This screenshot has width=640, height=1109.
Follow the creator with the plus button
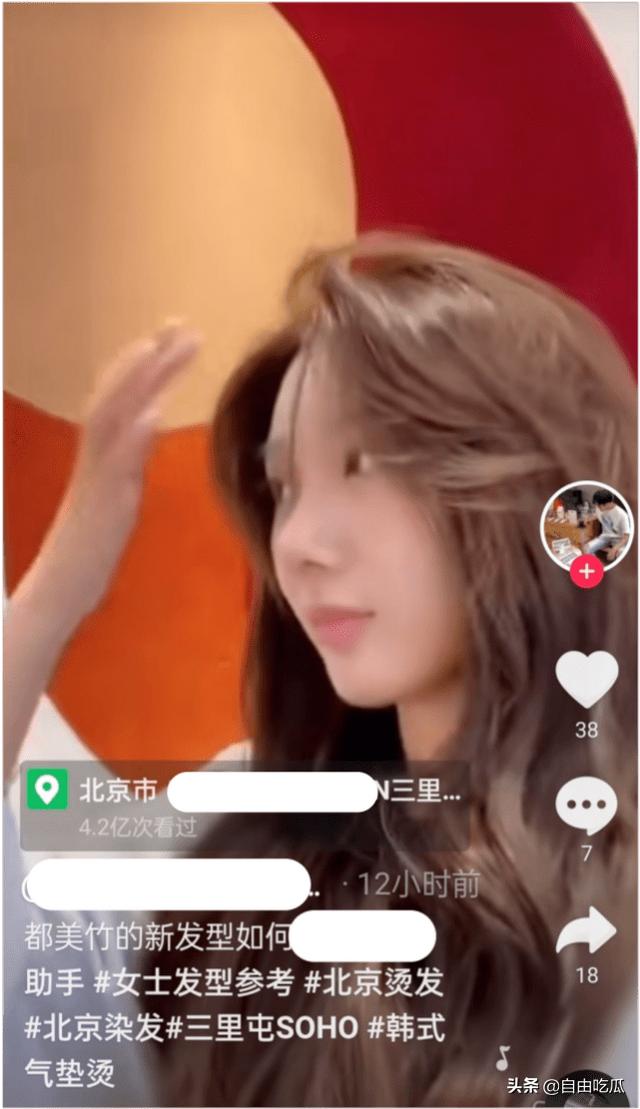click(586, 573)
